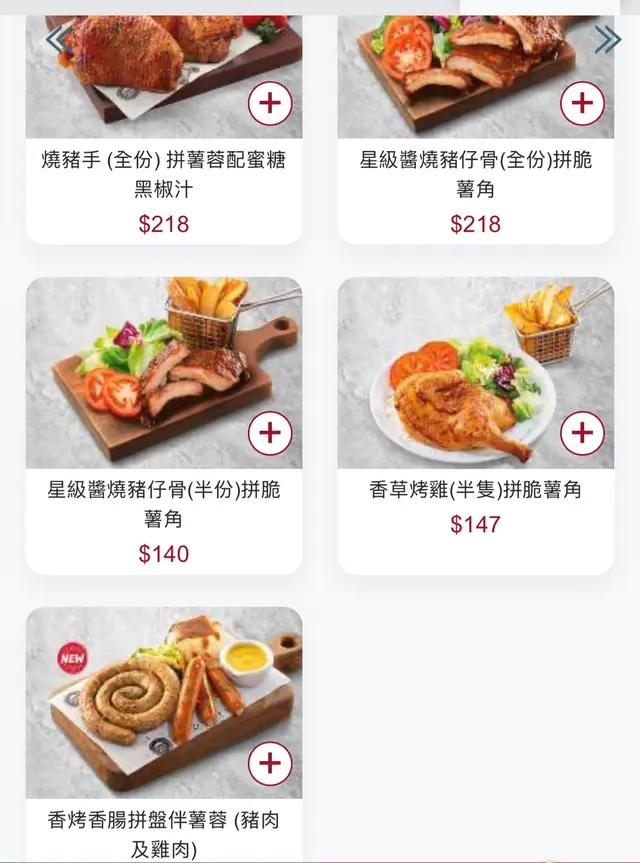Screen dimensions: 640x863
Task: Add 星級醬燒豬仔骨(全份)拼脆薯角 to order
Action: point(582,104)
